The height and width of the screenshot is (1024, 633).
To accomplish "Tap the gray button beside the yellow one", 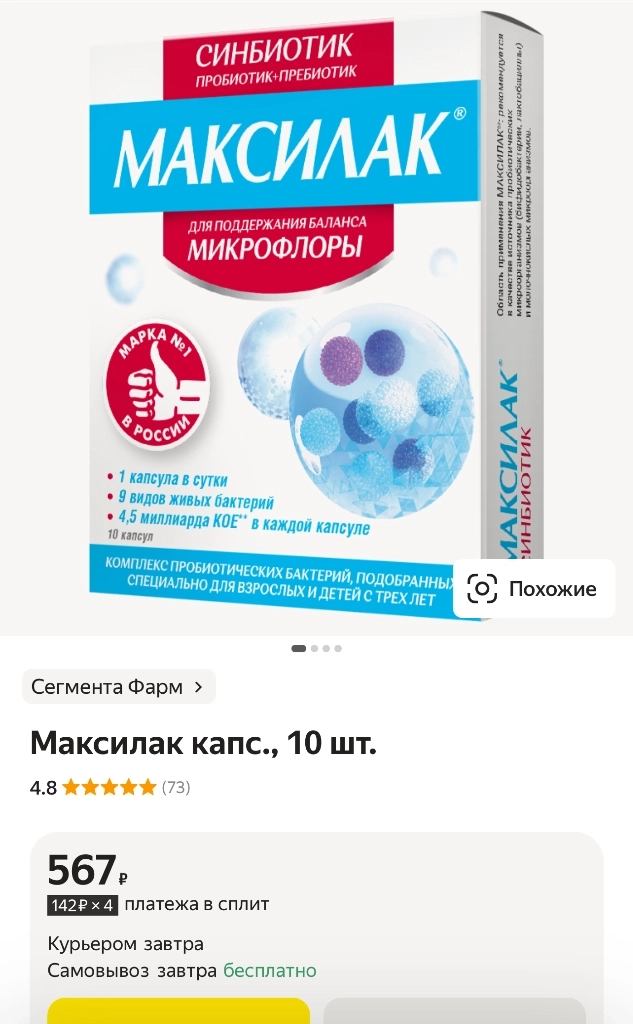I will click(x=453, y=1011).
